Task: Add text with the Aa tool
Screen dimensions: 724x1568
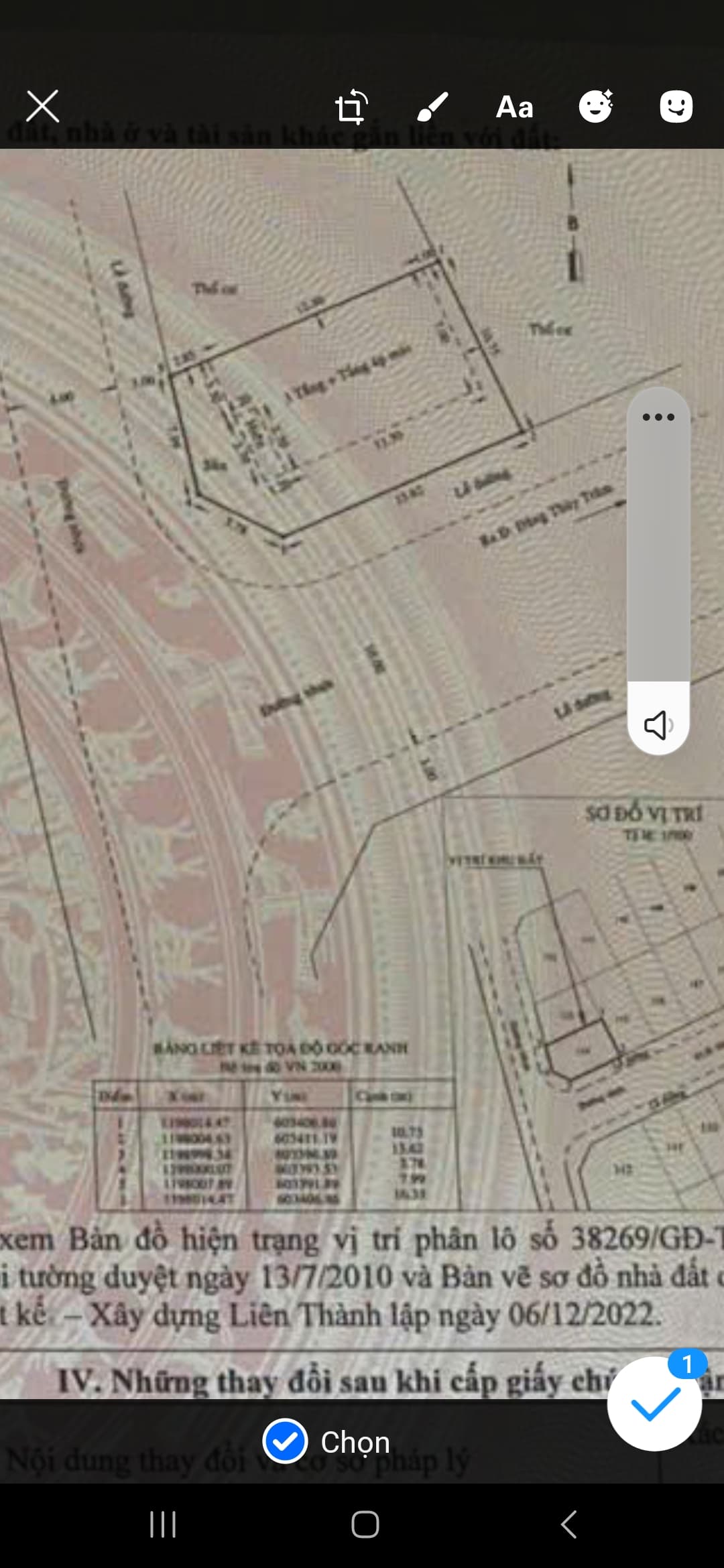Action: tap(514, 107)
